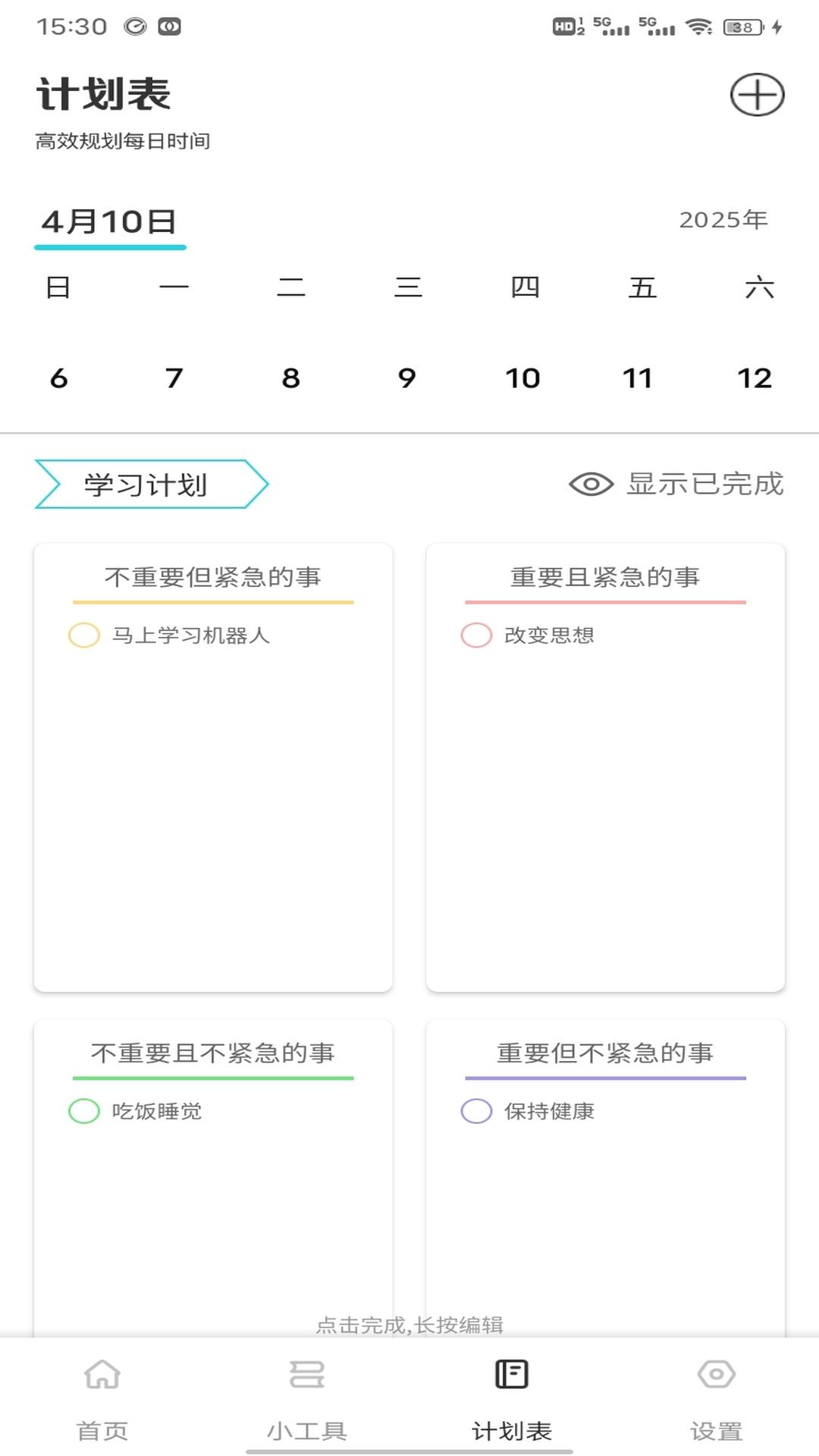Open the 4月10日 date selector

111,222
